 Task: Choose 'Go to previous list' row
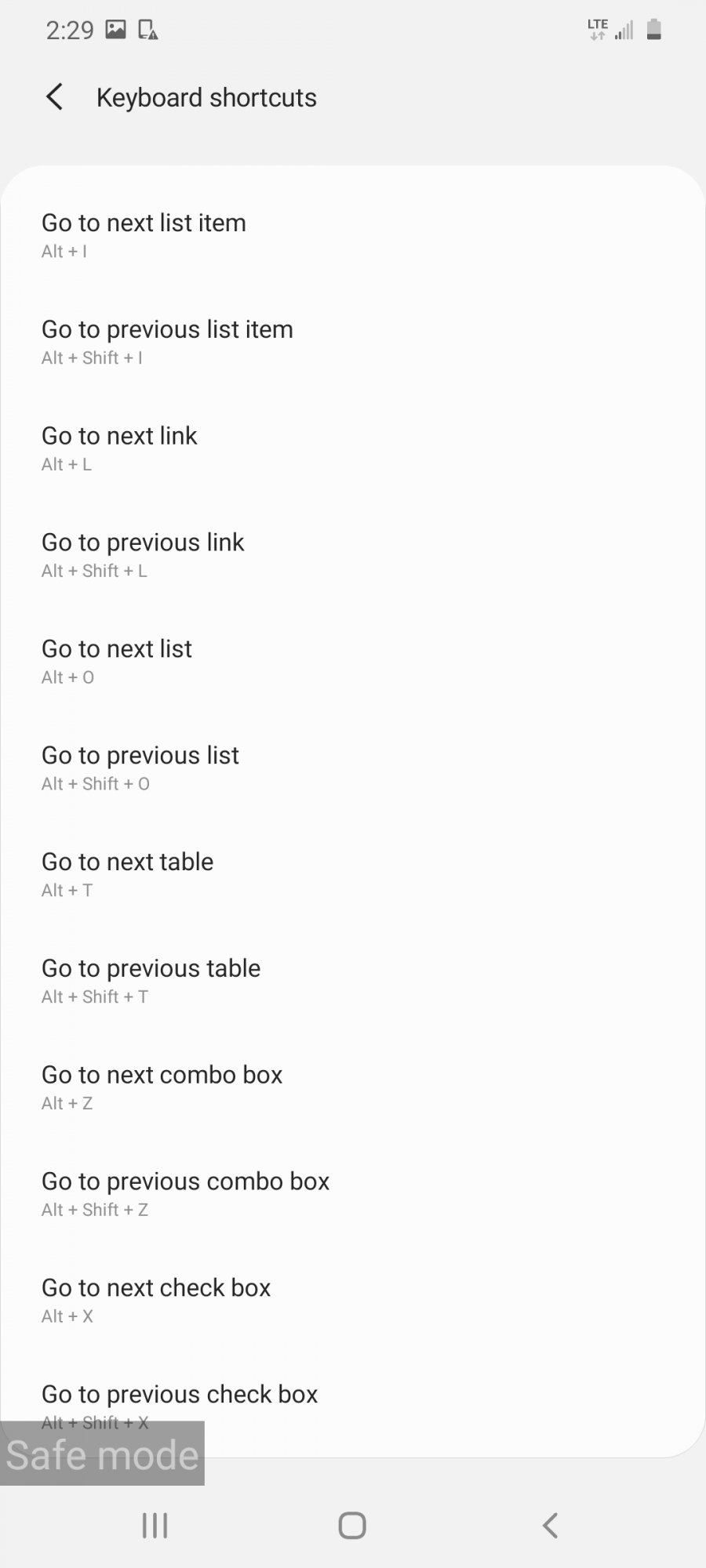tap(353, 769)
